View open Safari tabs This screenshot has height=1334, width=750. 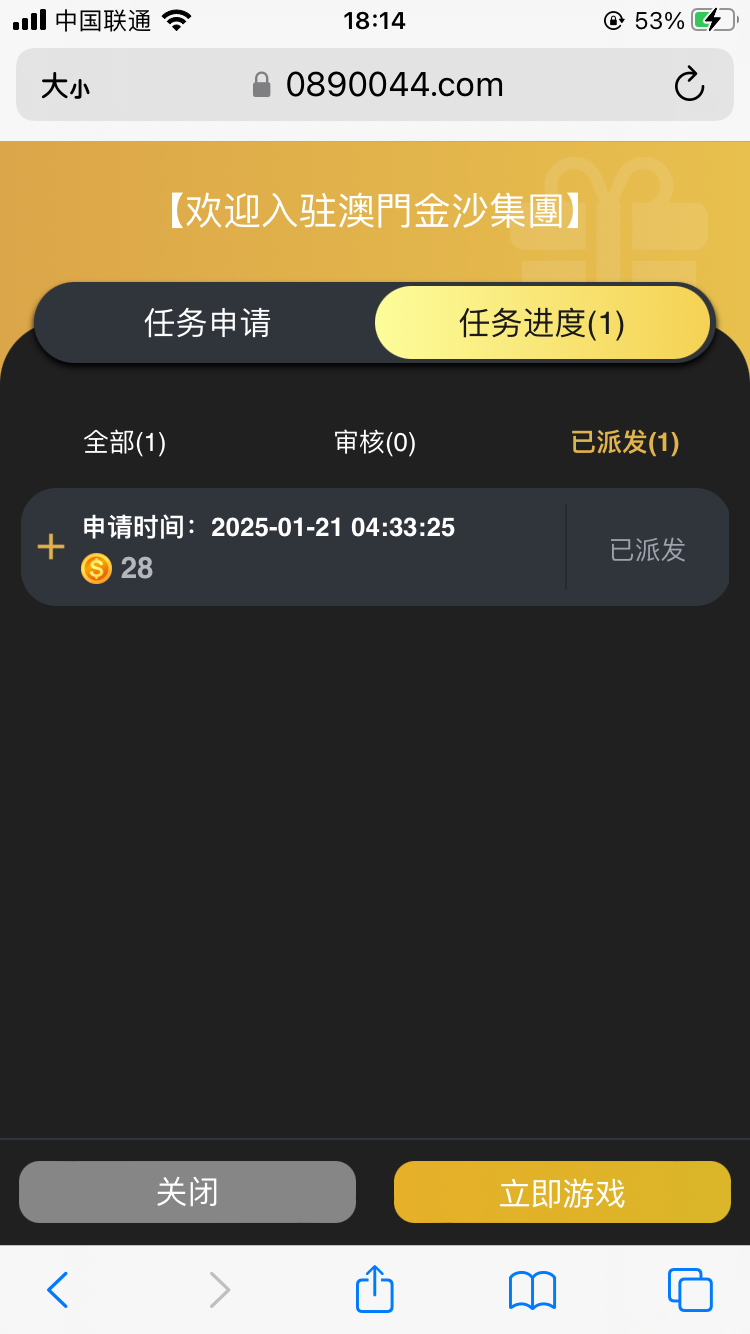point(690,1290)
